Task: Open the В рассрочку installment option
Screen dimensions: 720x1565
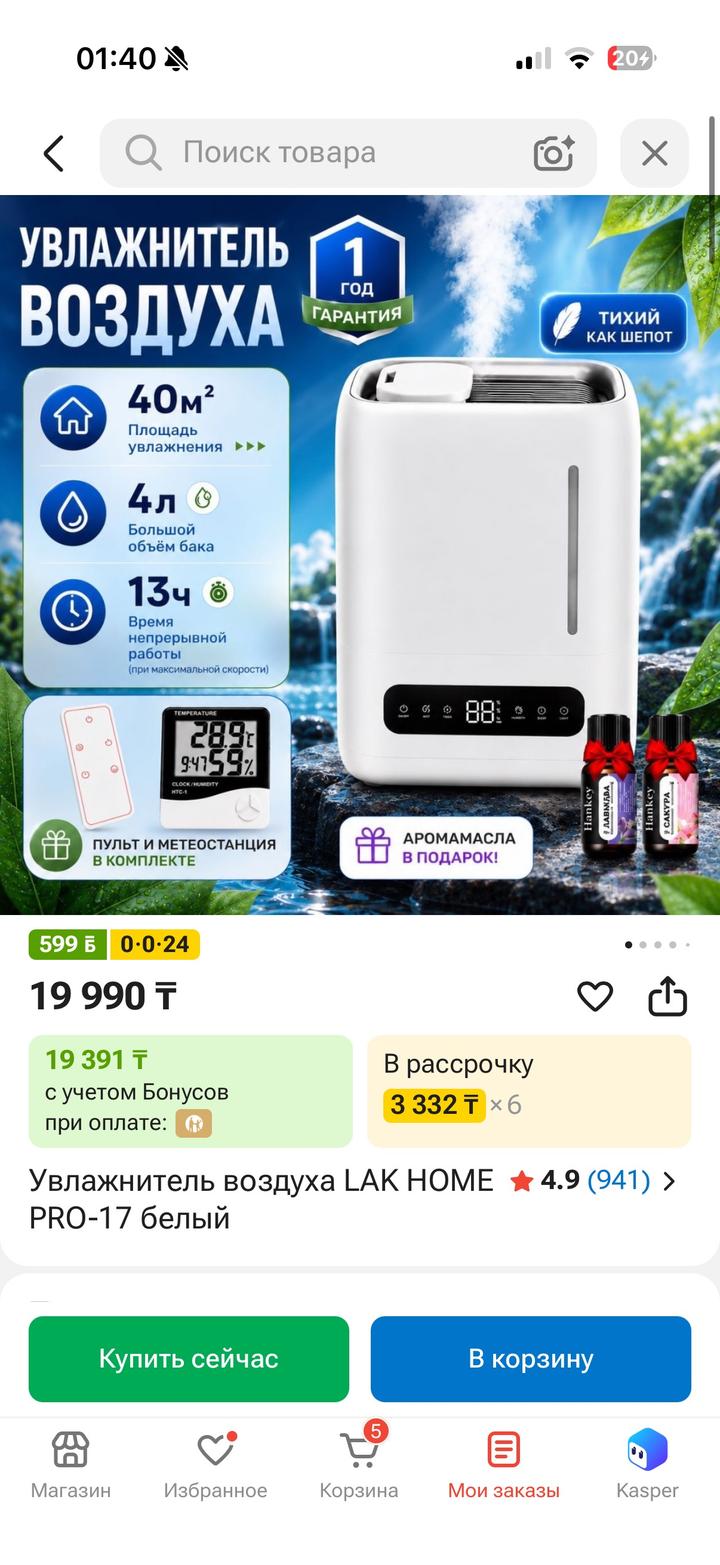Action: point(529,1091)
